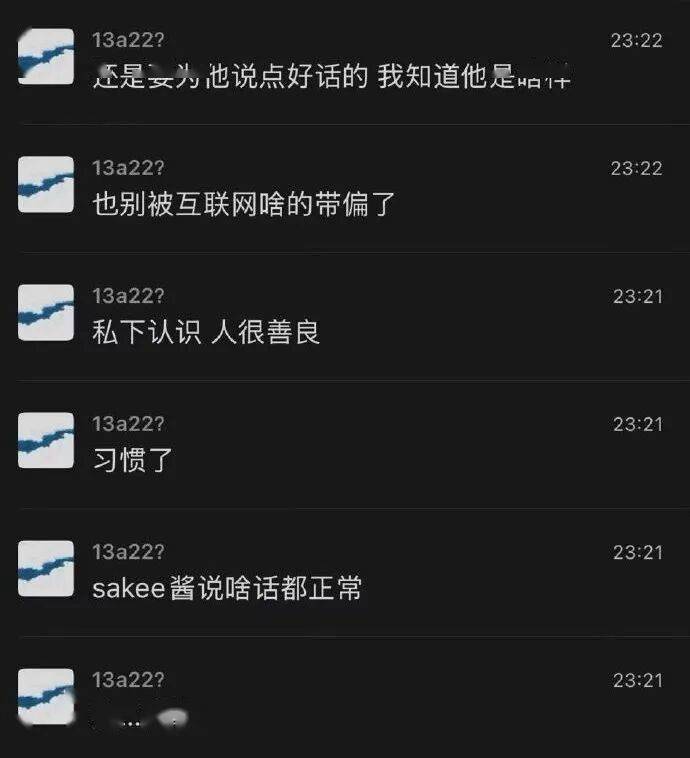View the message "sakee酱说啥话都正常"
This screenshot has width=690, height=758.
[227, 589]
